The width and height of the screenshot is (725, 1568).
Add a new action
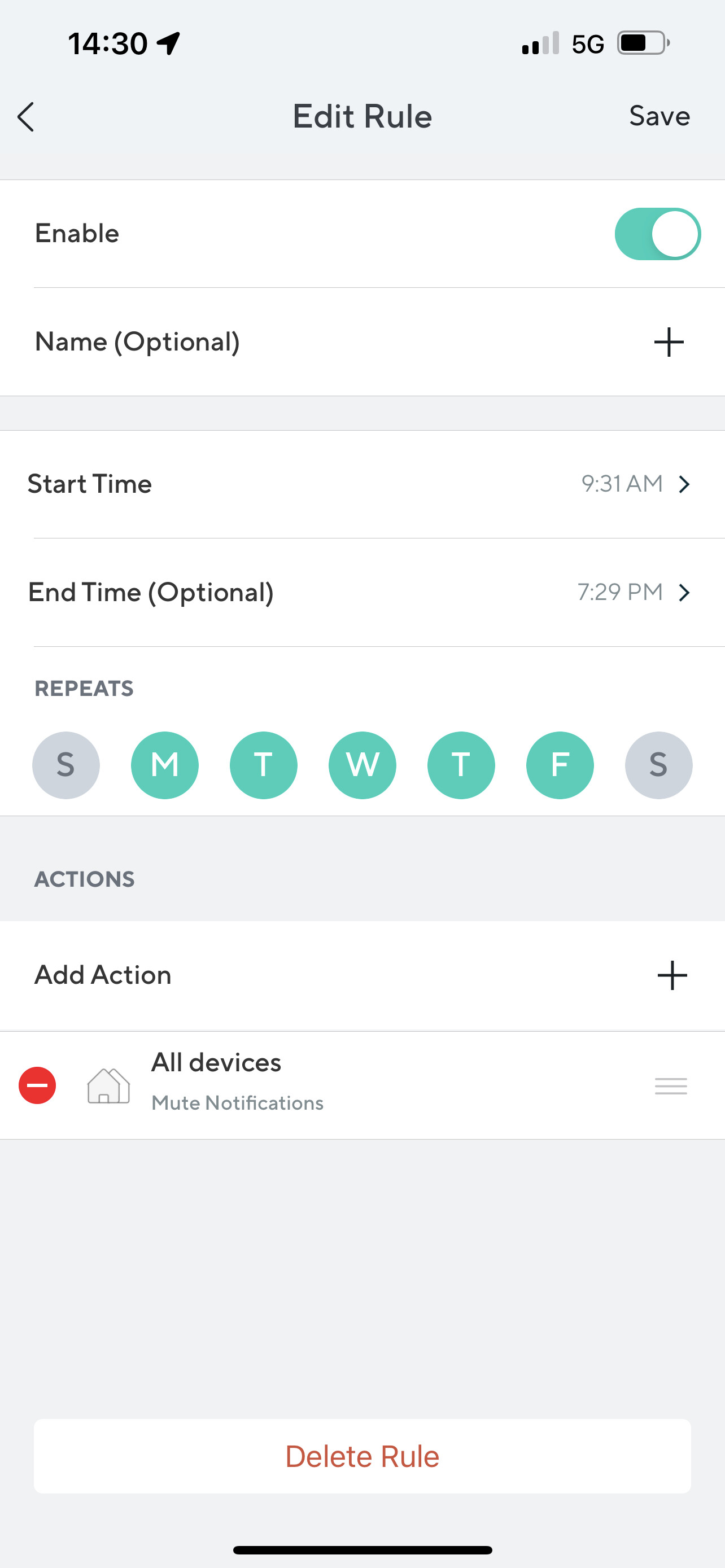pos(671,975)
